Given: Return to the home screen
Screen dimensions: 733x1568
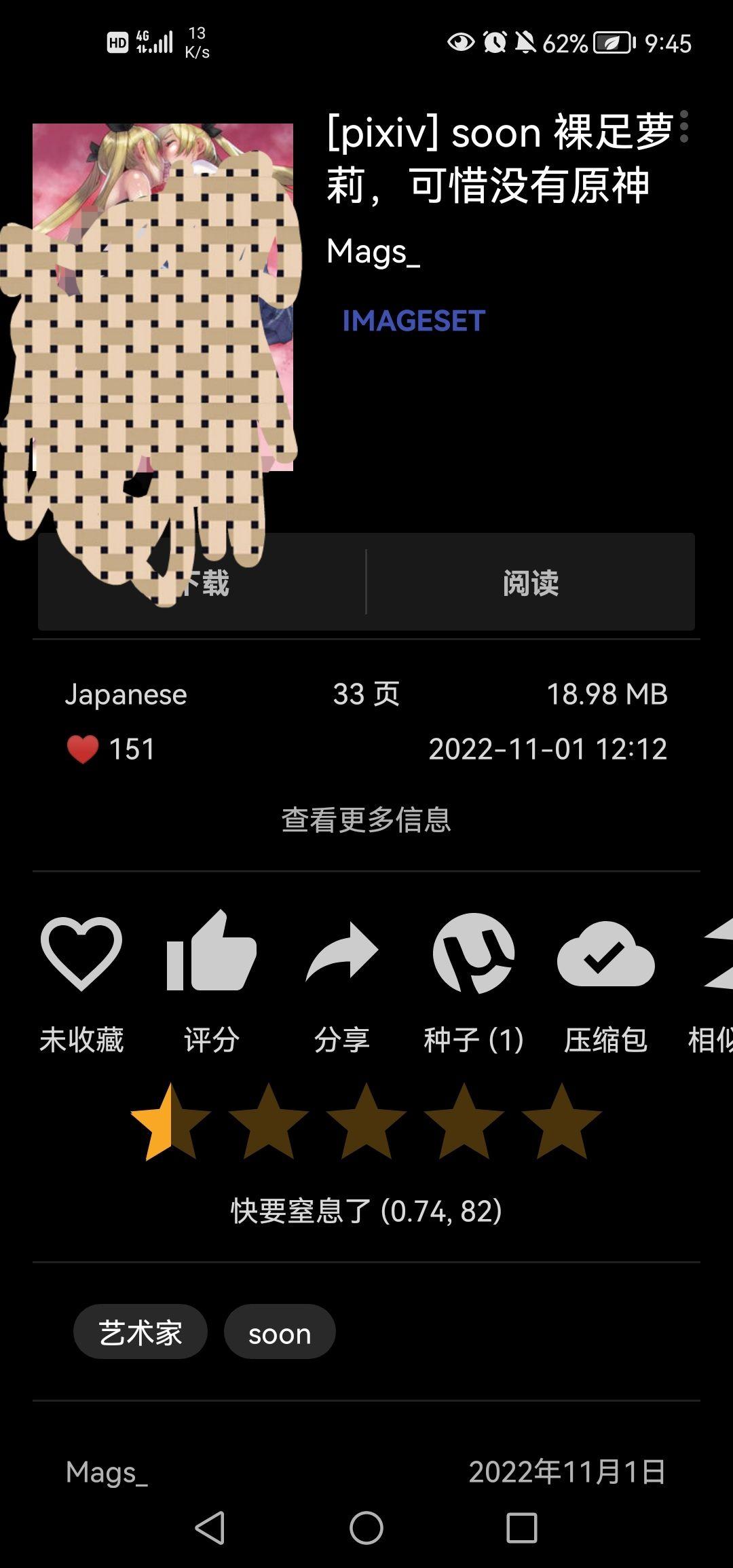Looking at the screenshot, I should tap(366, 1528).
